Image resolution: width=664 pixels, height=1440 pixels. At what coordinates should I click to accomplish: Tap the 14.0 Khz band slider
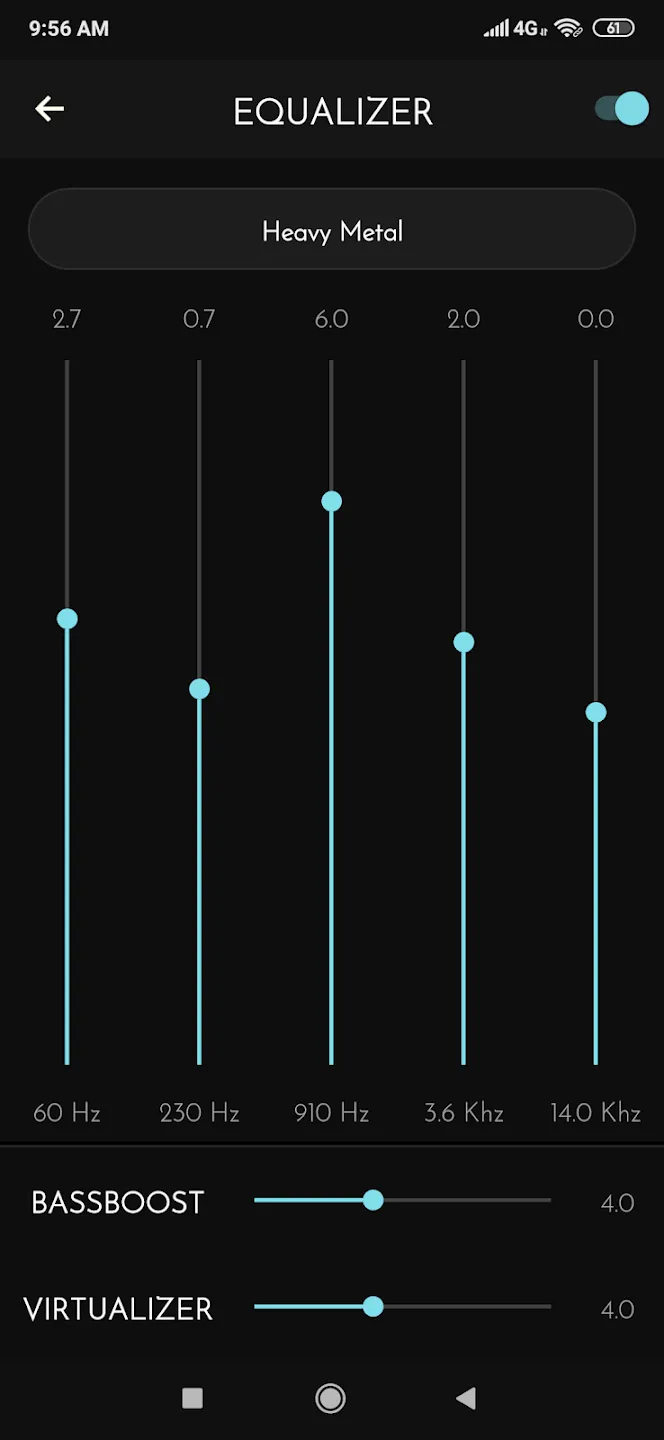click(x=595, y=712)
